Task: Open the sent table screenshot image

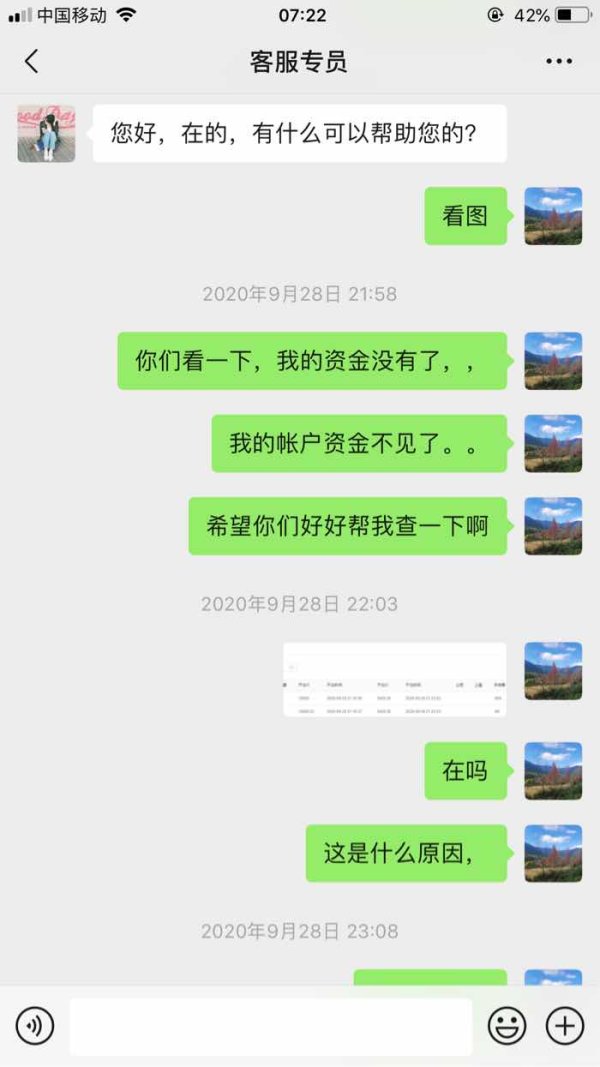Action: 395,679
